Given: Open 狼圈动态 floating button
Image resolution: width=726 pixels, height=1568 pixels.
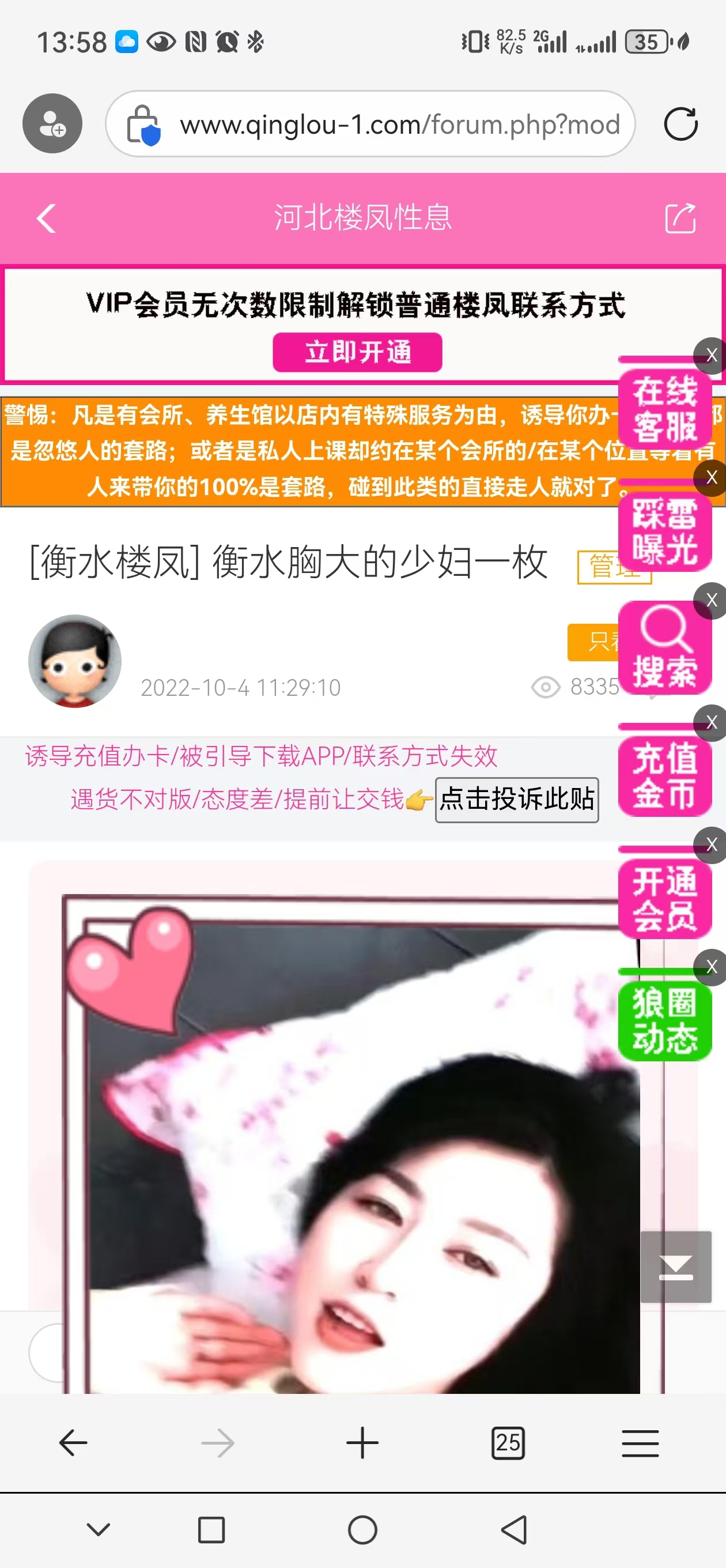Looking at the screenshot, I should tap(664, 1020).
